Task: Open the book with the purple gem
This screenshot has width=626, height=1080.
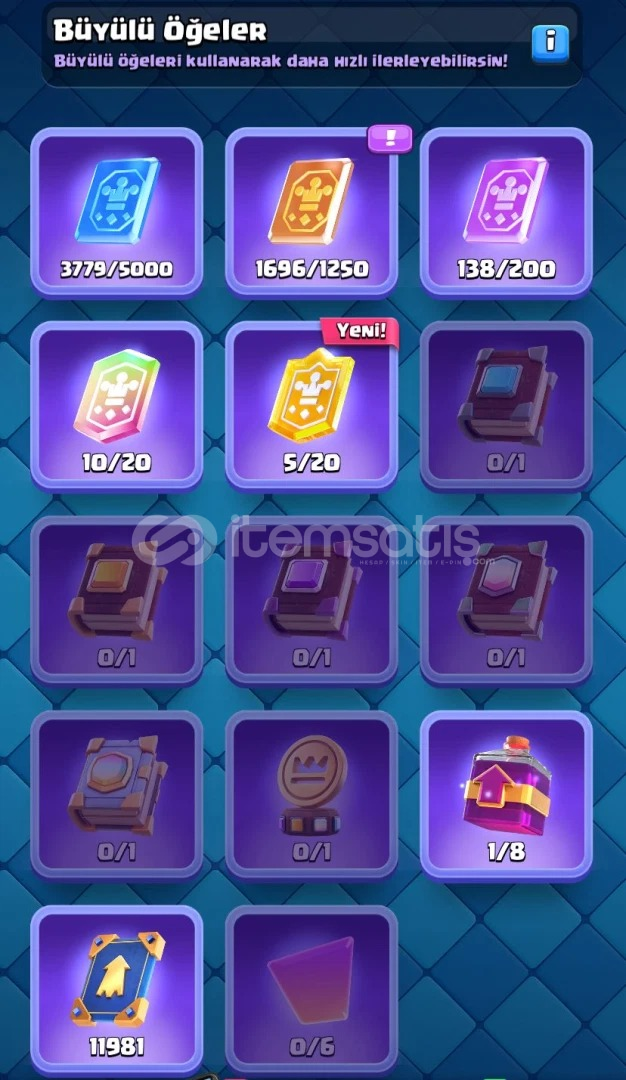Action: click(311, 598)
